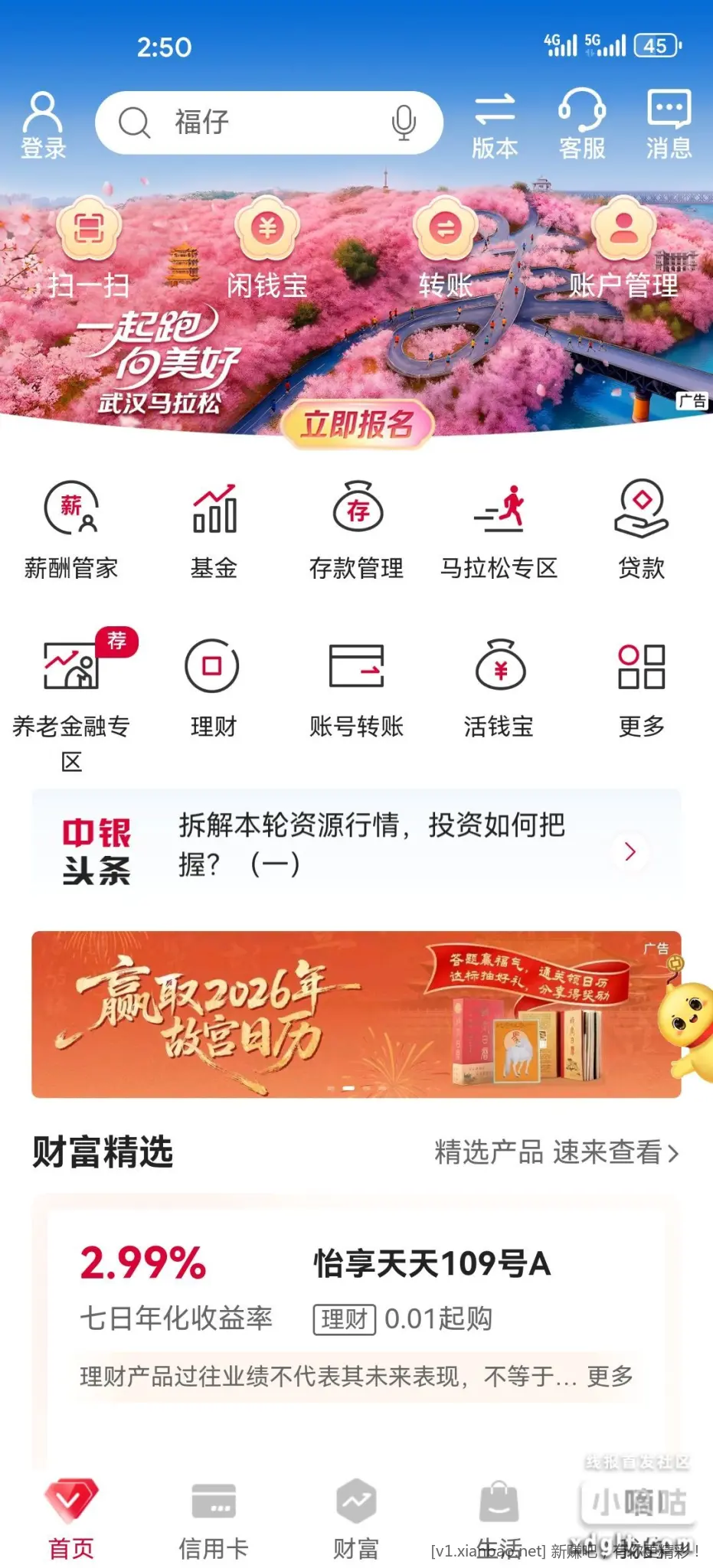Image resolution: width=713 pixels, height=1568 pixels.
Task: Open the 基金 funds section
Action: [214, 530]
